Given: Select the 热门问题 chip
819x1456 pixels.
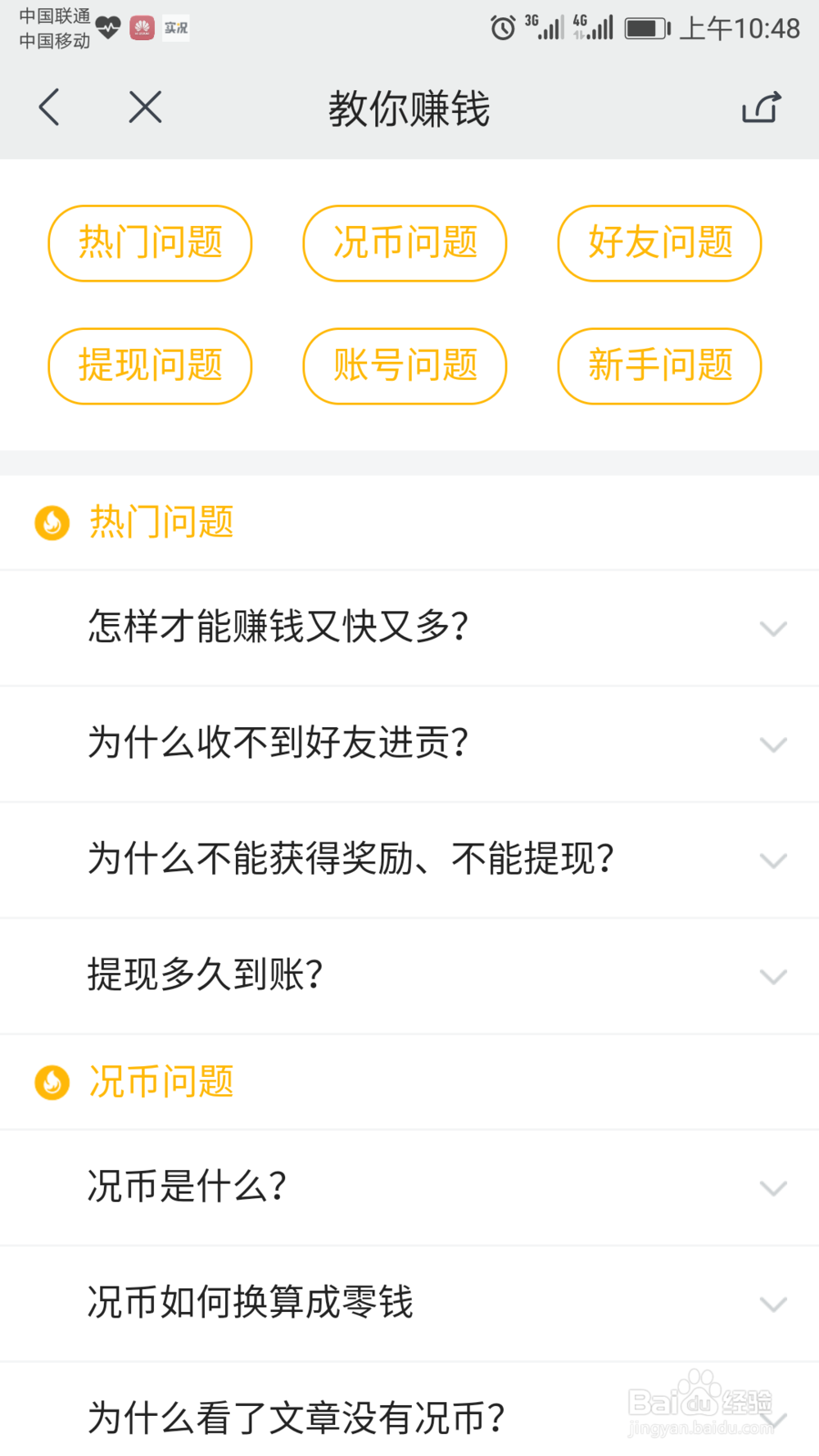Looking at the screenshot, I should pyautogui.click(x=150, y=243).
